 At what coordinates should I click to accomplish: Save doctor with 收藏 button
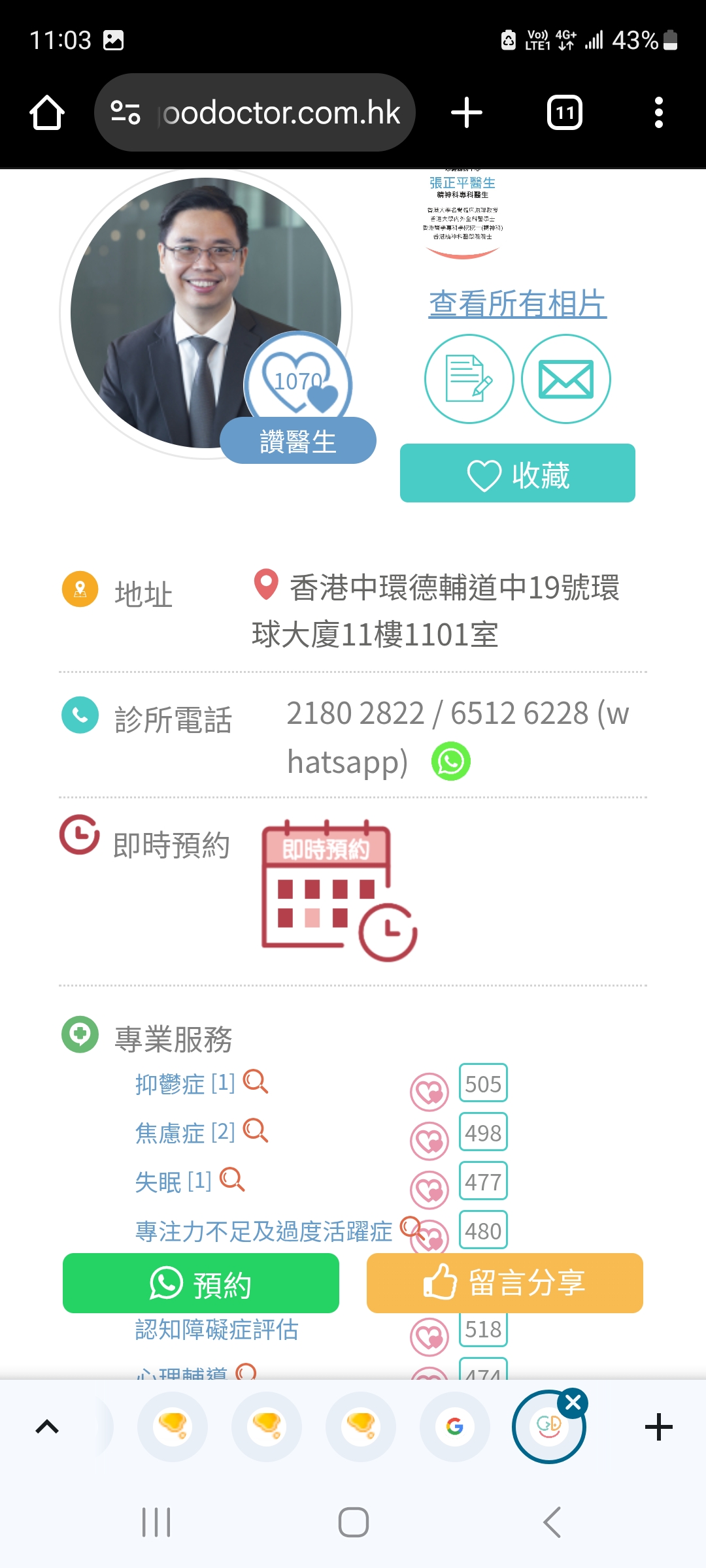[x=517, y=474]
